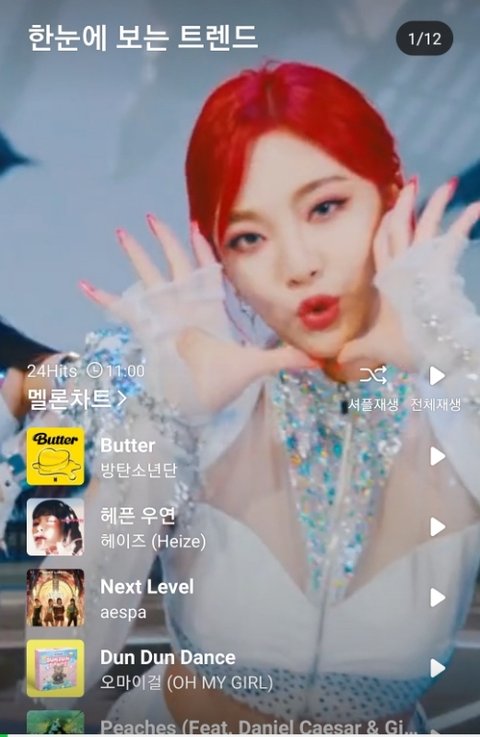Start shuffle play with 셔플재생
The height and width of the screenshot is (737, 480).
click(x=373, y=389)
